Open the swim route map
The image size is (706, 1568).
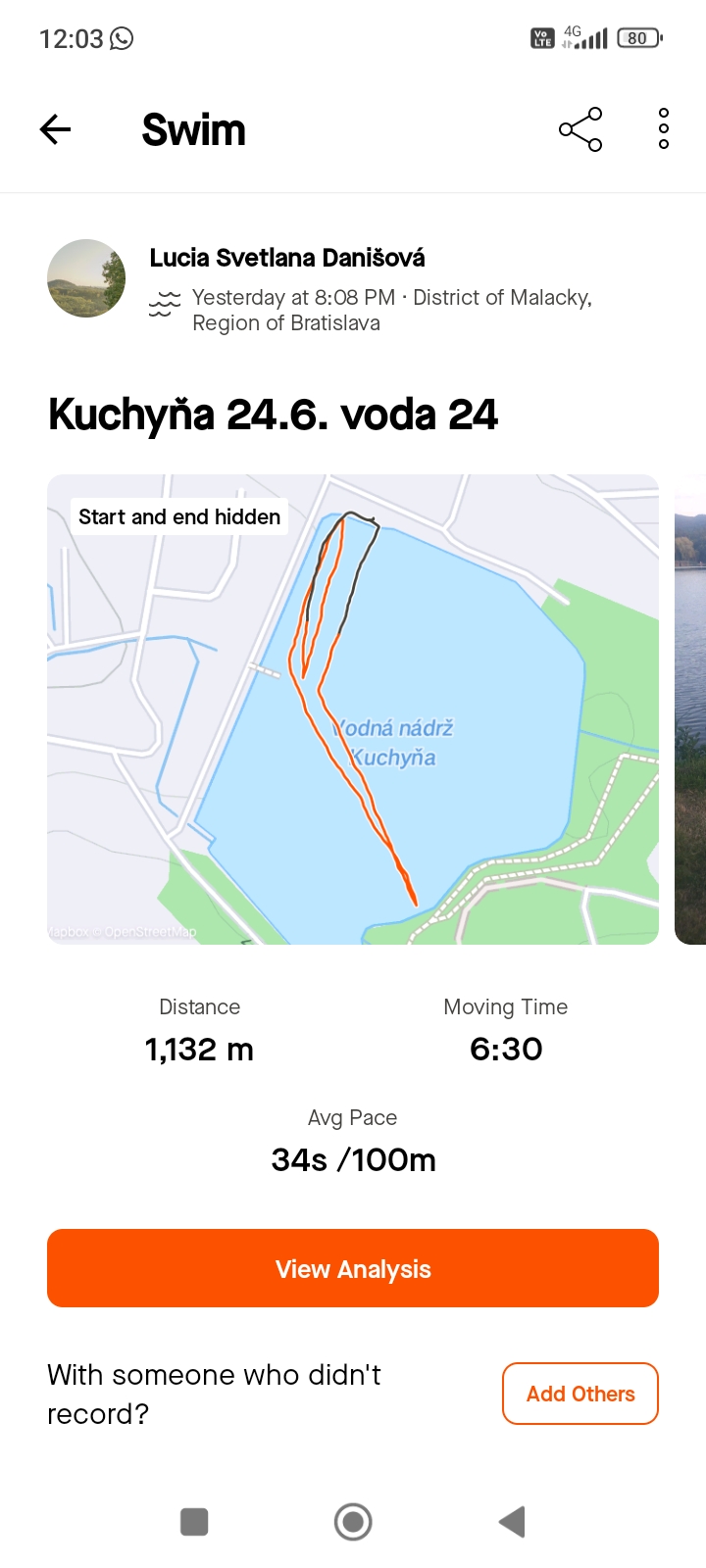(353, 710)
